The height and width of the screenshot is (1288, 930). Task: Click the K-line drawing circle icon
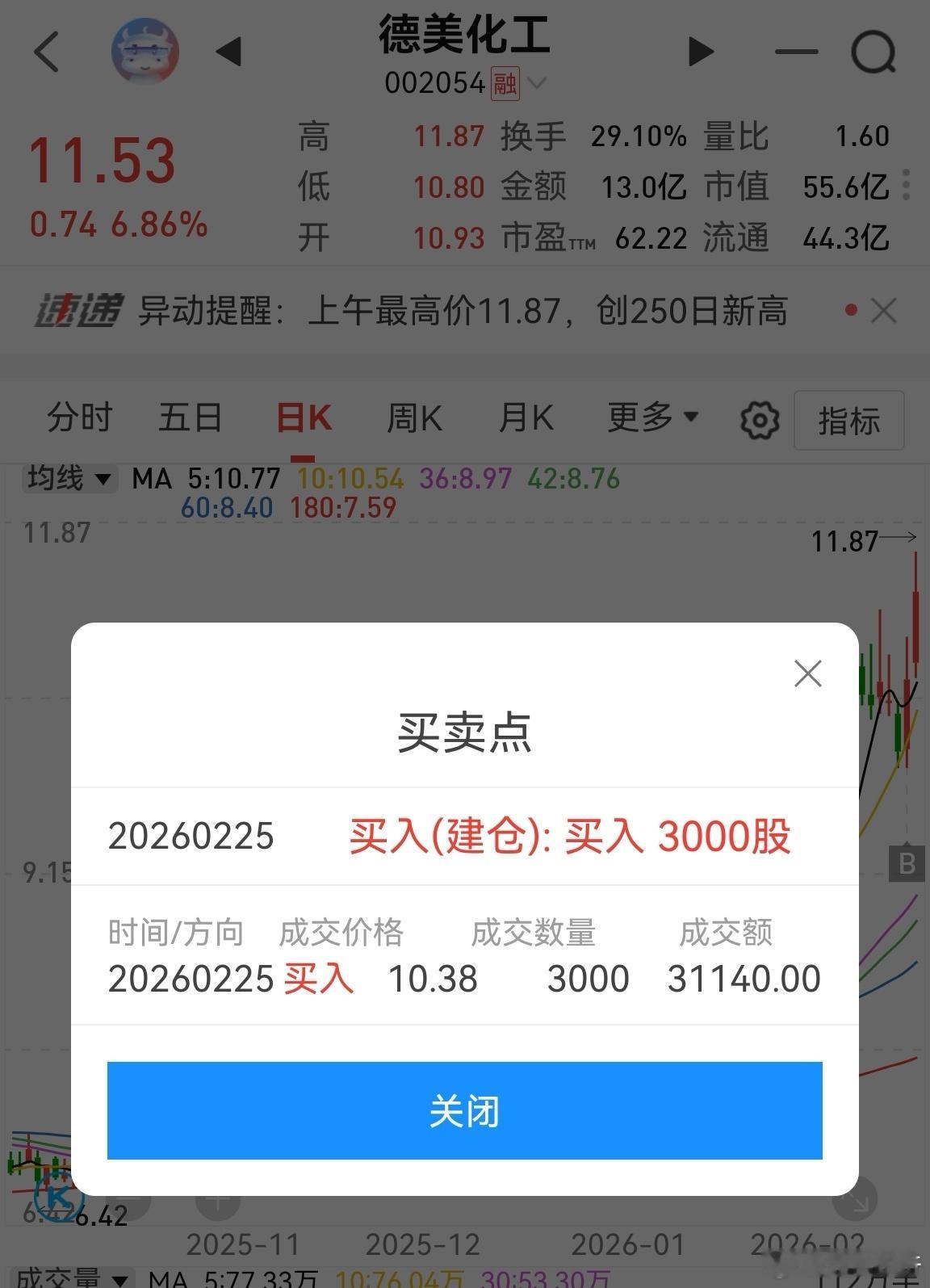[x=58, y=1202]
